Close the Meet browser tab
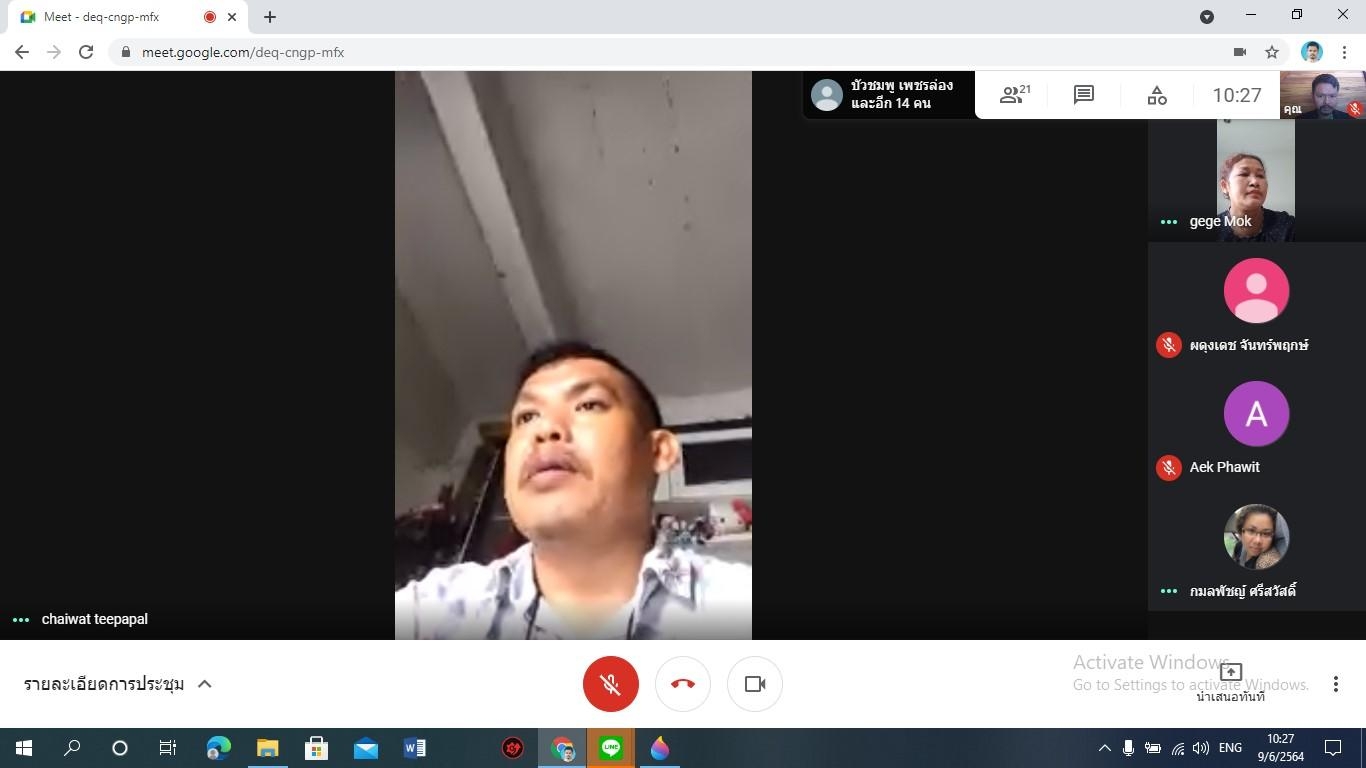The image size is (1366, 768). (233, 17)
